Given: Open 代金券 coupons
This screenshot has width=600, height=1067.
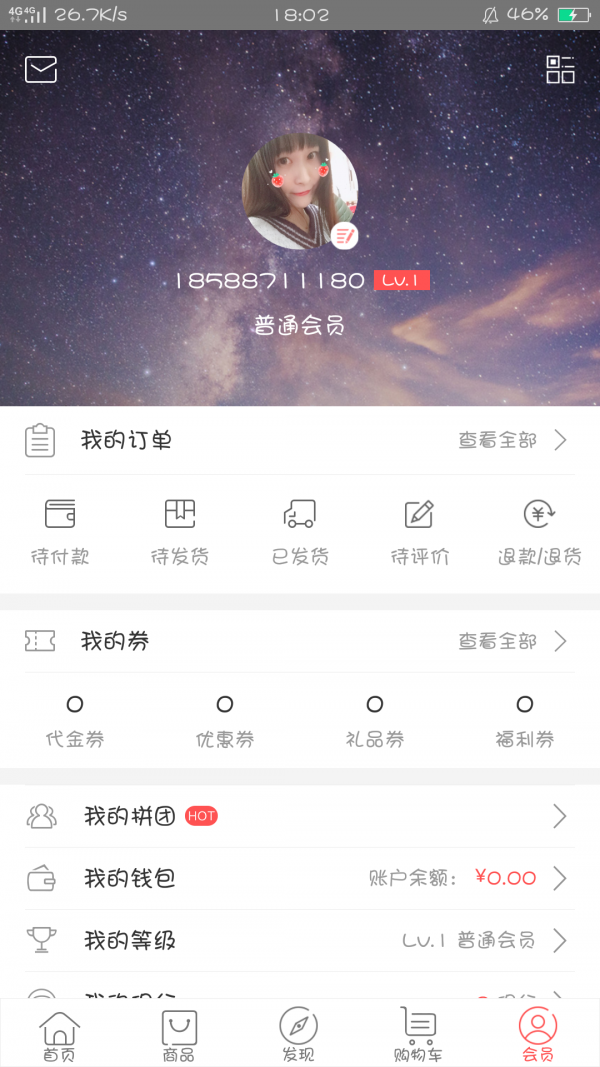Looking at the screenshot, I should pyautogui.click(x=75, y=722).
